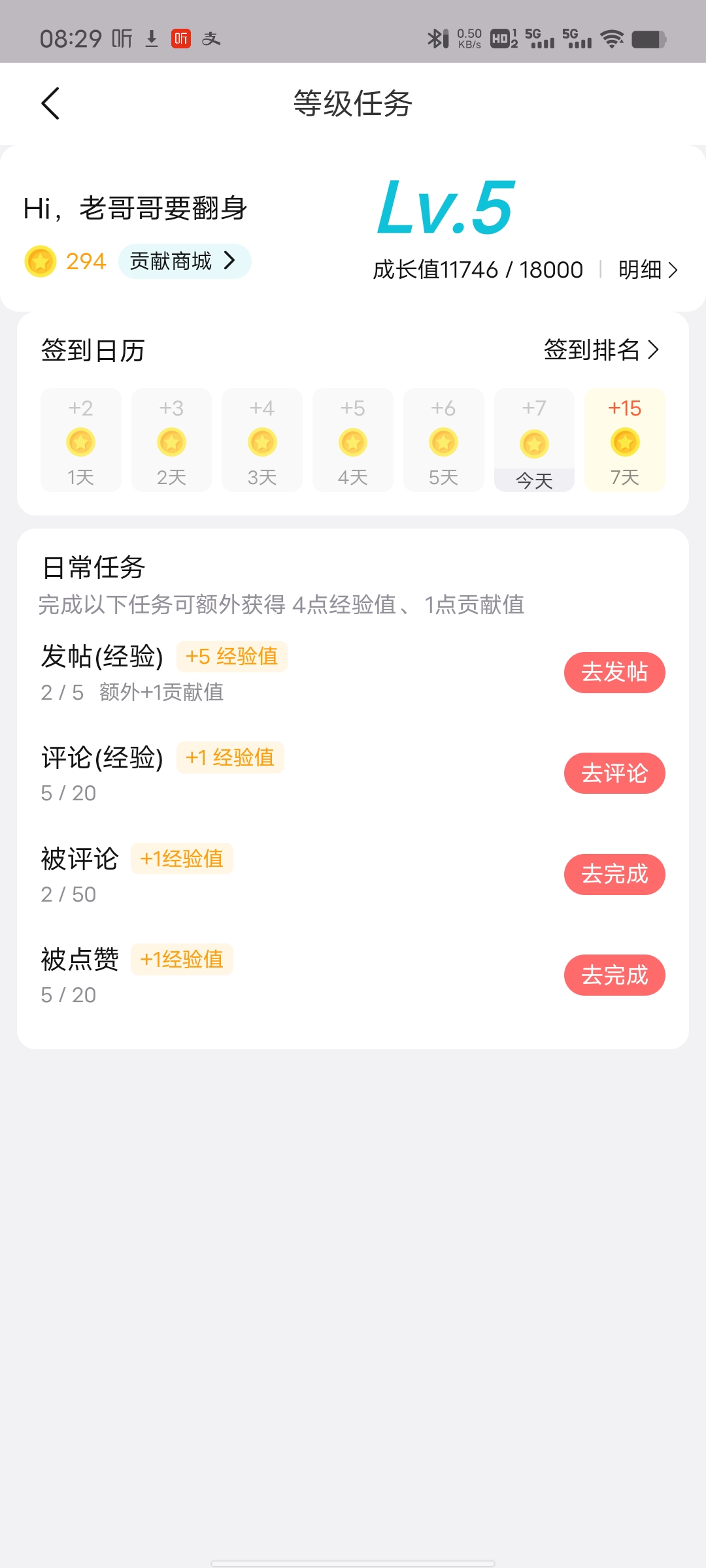Mark day 3 sign-in coin
The image size is (706, 1568).
[x=261, y=441]
